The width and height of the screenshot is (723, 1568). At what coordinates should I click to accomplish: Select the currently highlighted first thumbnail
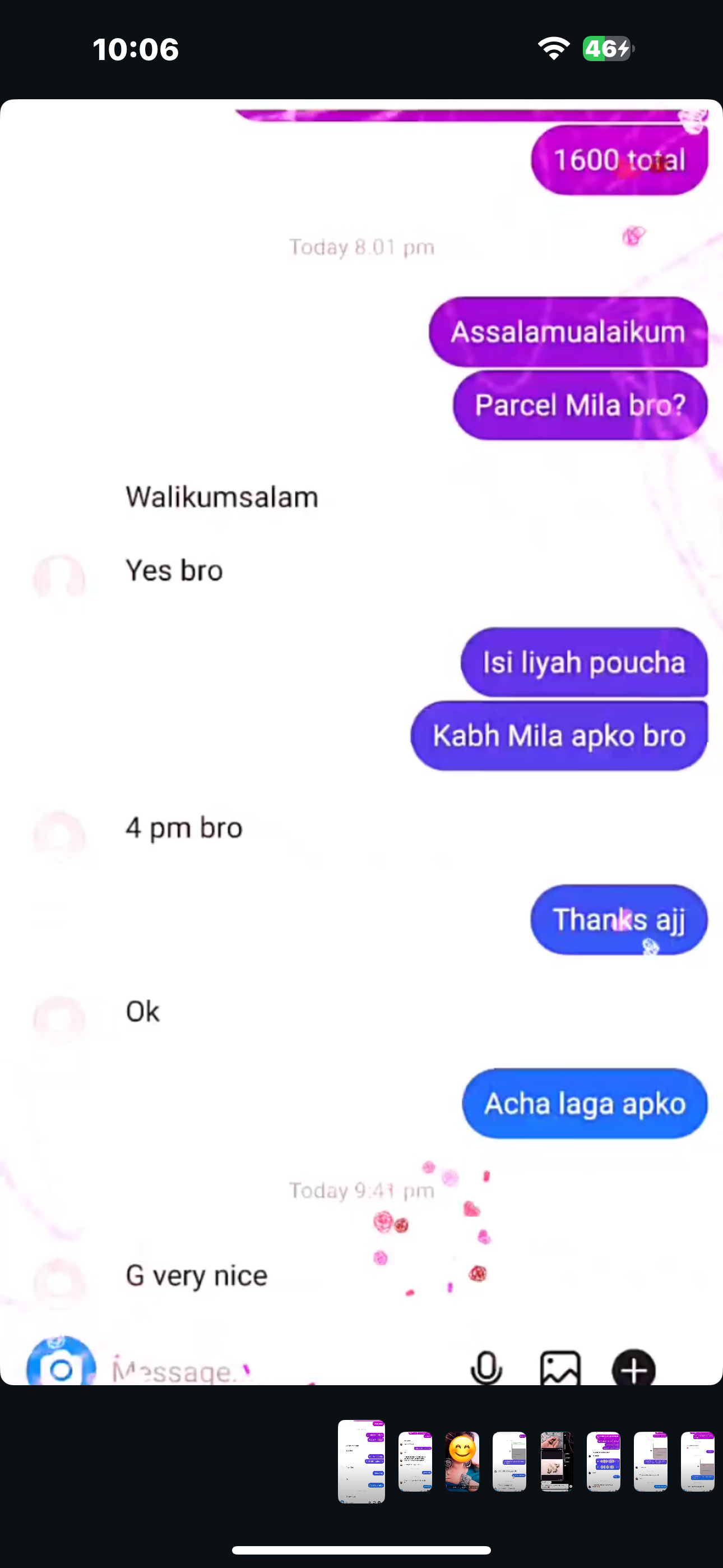point(361,1461)
